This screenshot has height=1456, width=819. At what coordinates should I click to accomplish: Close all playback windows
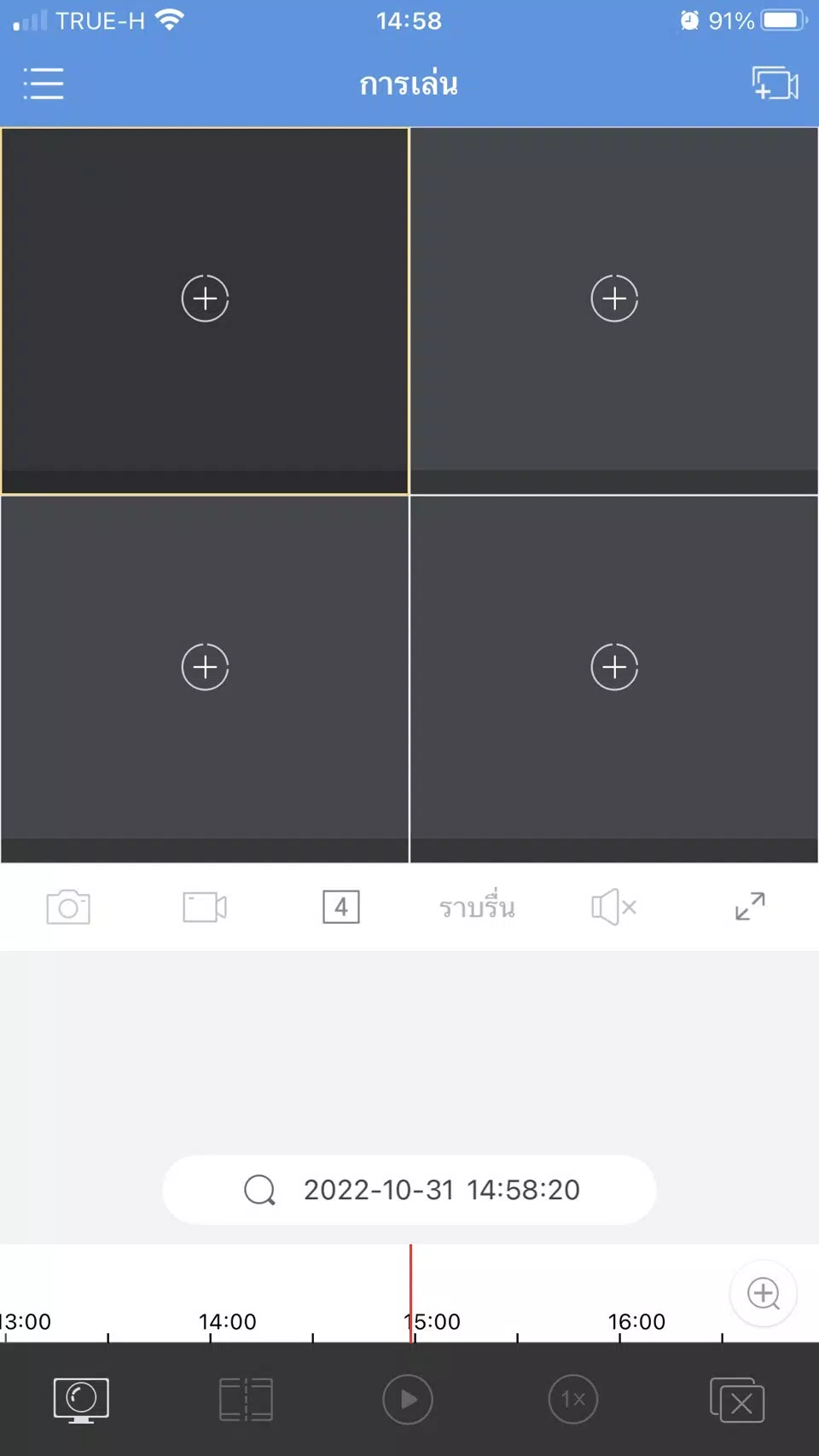click(x=737, y=1400)
